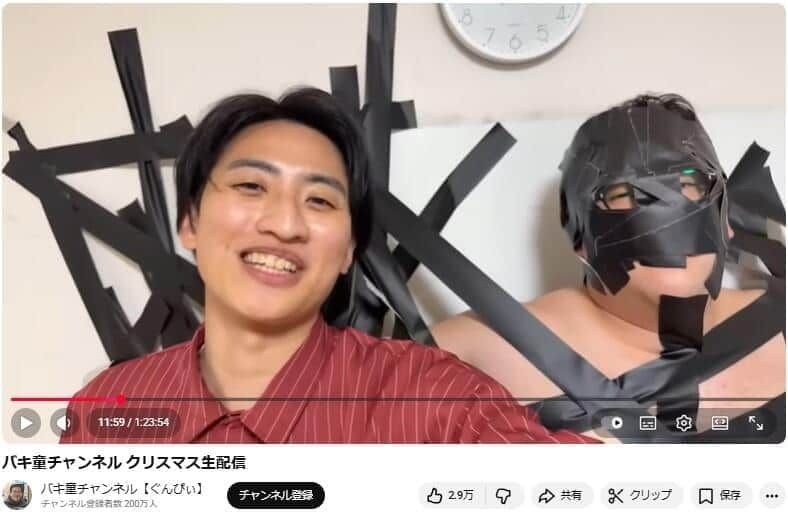
Task: Enter fullscreen mode
Action: click(756, 423)
